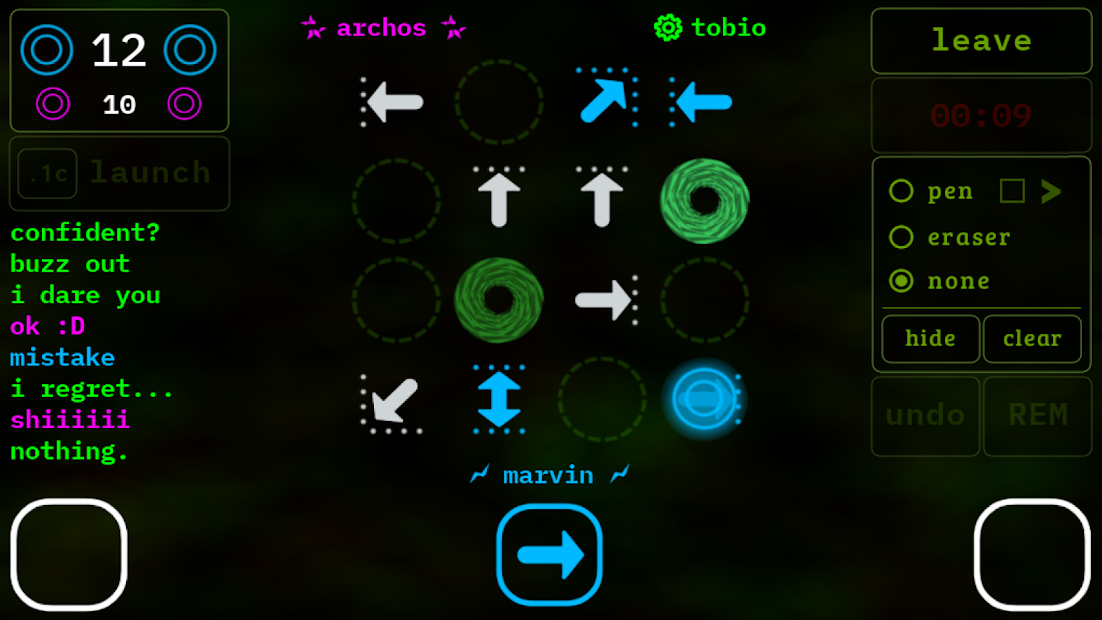Tap the glowing blue ring piece
Image resolution: width=1102 pixels, height=620 pixels.
704,400
